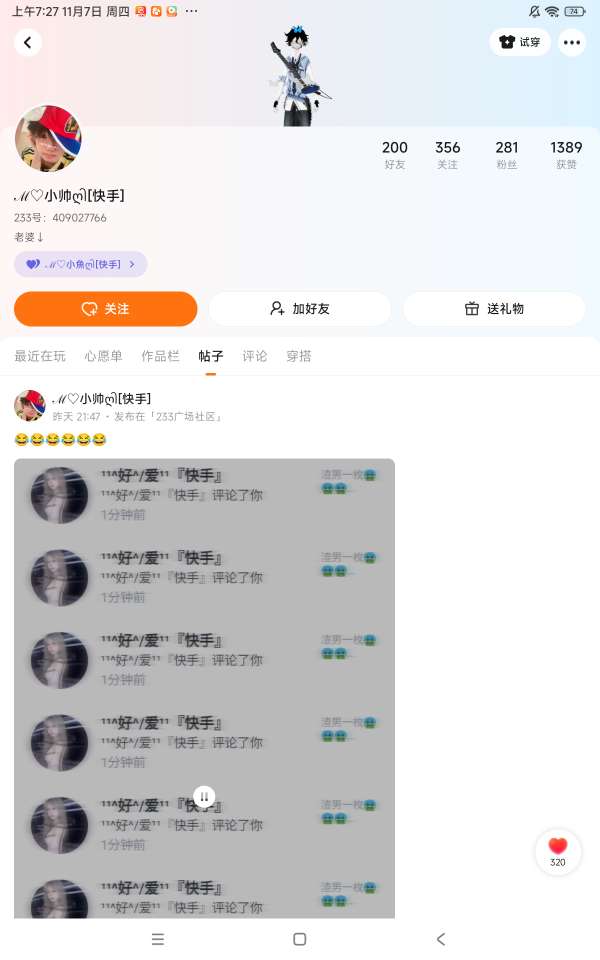Open the post's screenshot image
The image size is (600, 960).
point(204,688)
